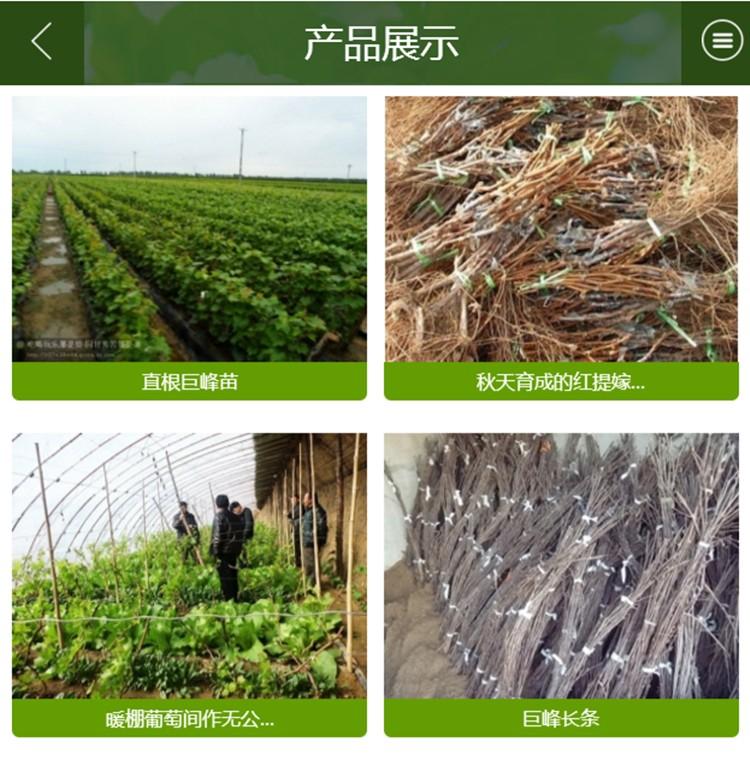The image size is (750, 759).
Task: Open the 暖棚葡萄间作无公... product
Action: (x=189, y=584)
